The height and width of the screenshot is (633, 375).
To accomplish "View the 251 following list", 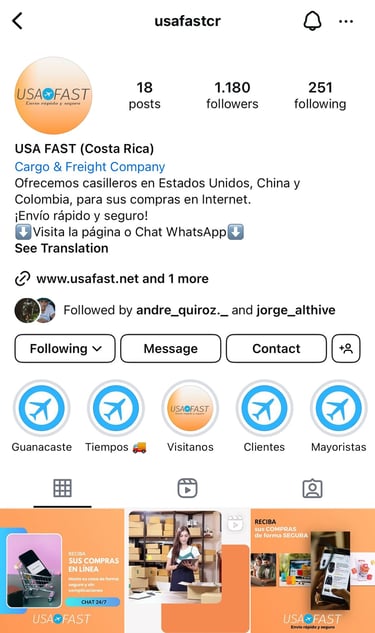I will tap(320, 95).
